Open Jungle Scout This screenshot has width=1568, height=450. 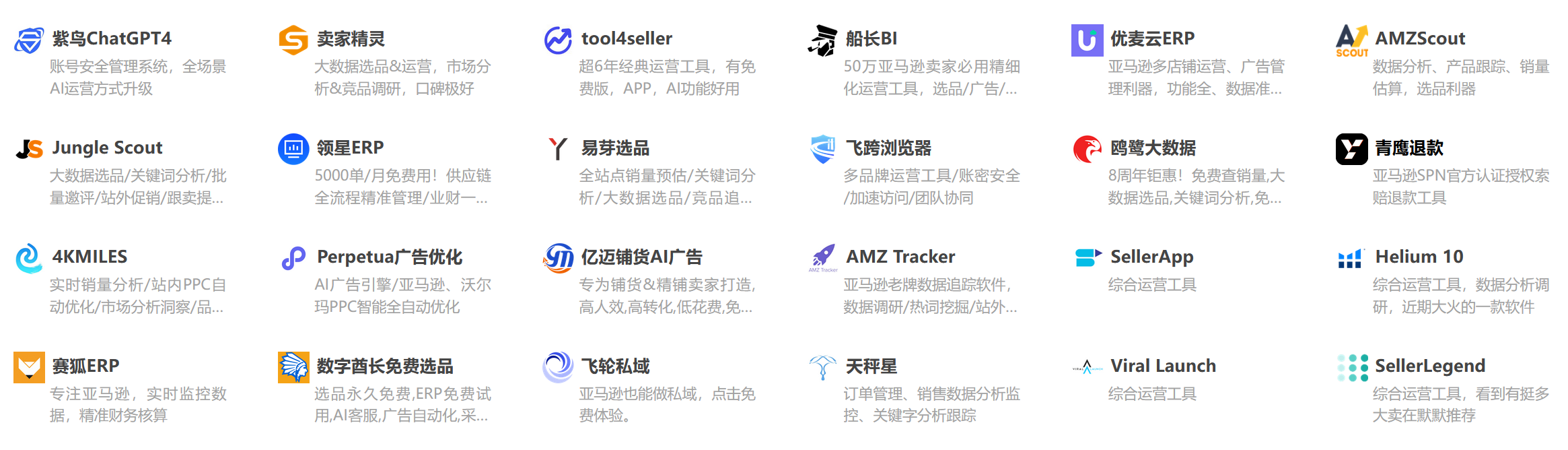[x=107, y=148]
